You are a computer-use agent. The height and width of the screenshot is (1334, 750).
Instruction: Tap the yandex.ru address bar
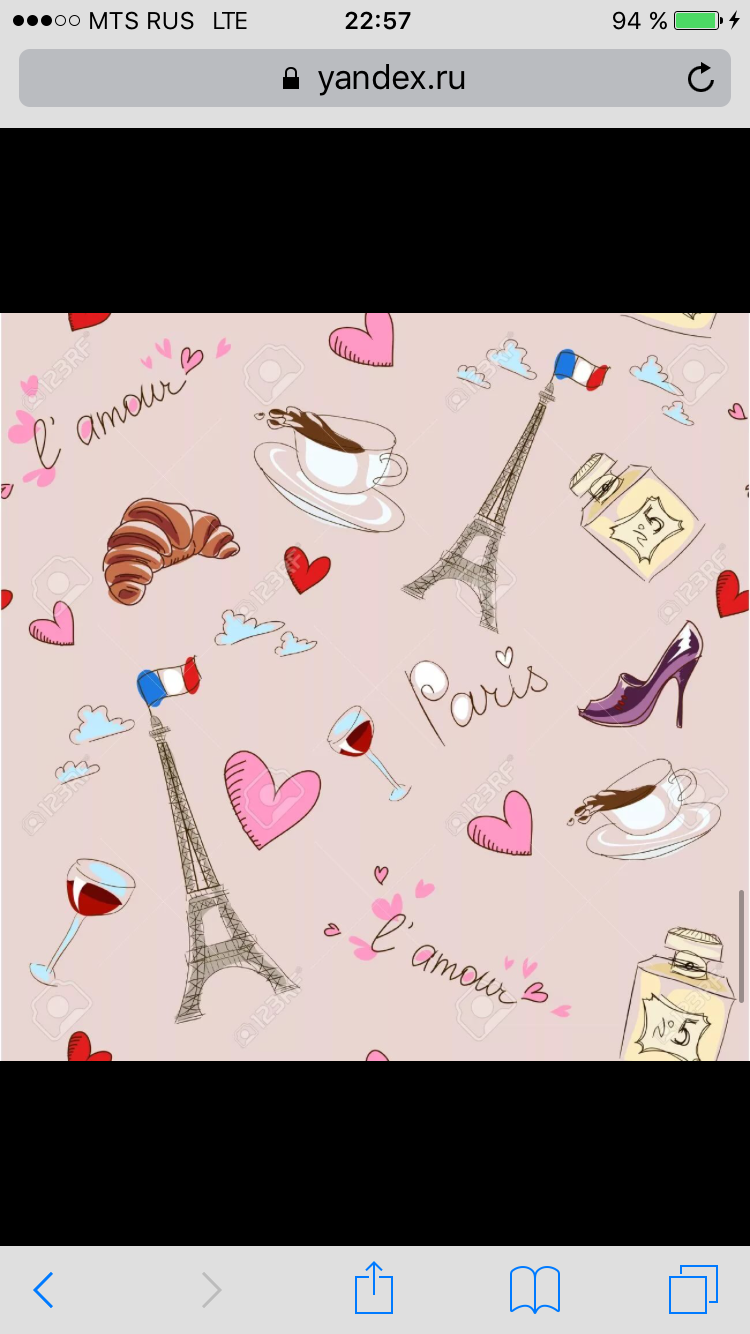point(374,78)
